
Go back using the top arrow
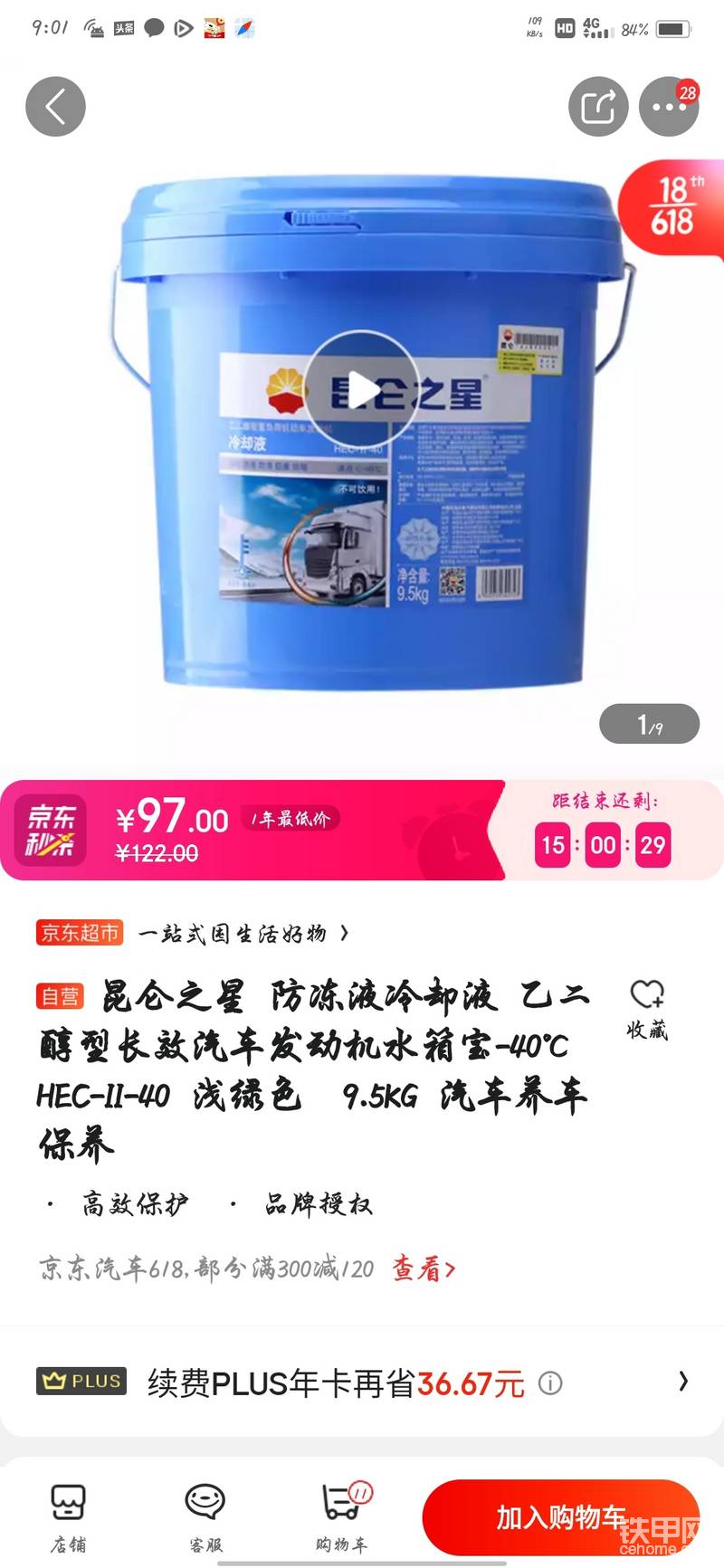[55, 108]
